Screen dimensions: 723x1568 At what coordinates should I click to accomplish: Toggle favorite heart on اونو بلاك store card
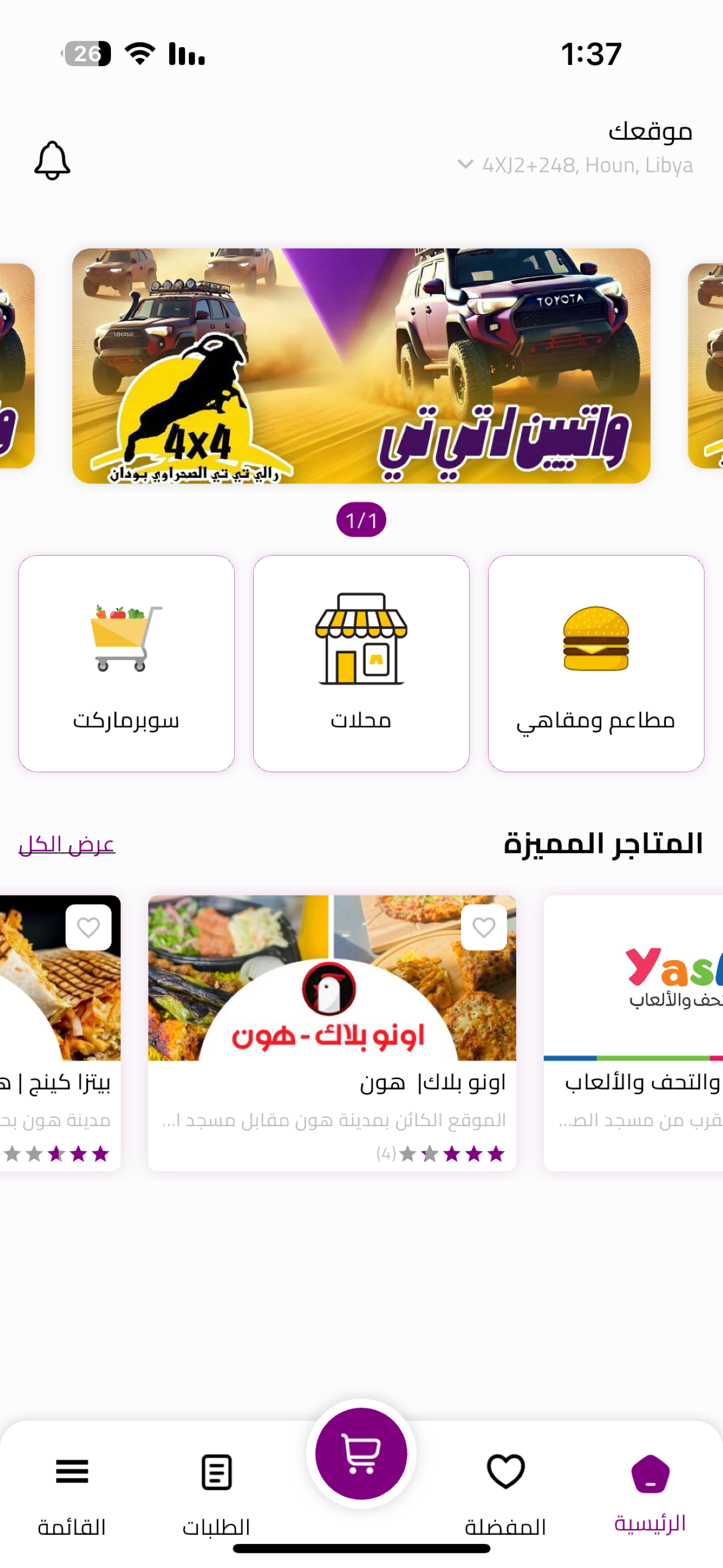(484, 926)
